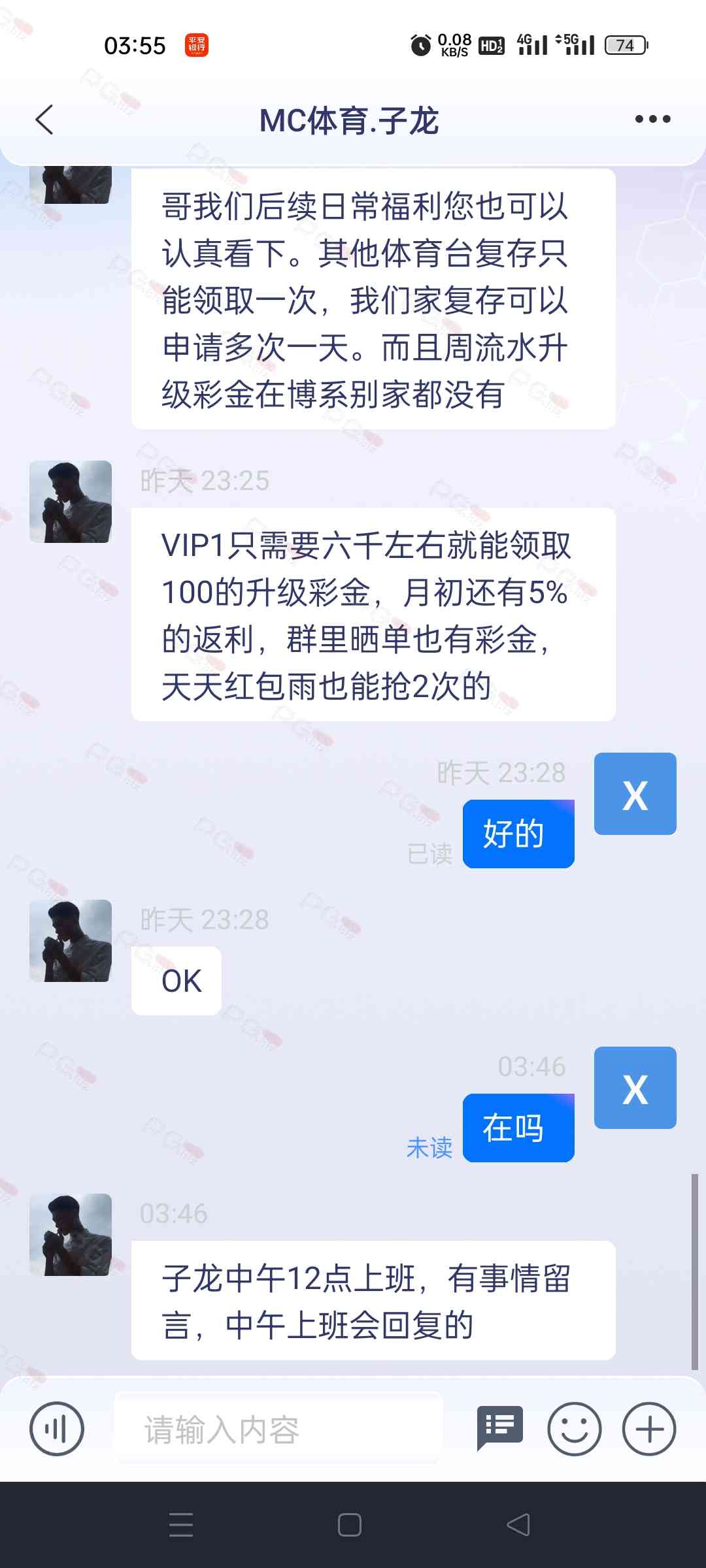The width and height of the screenshot is (706, 1568).
Task: Go back from the MC体育.子龙 chat
Action: pos(44,120)
